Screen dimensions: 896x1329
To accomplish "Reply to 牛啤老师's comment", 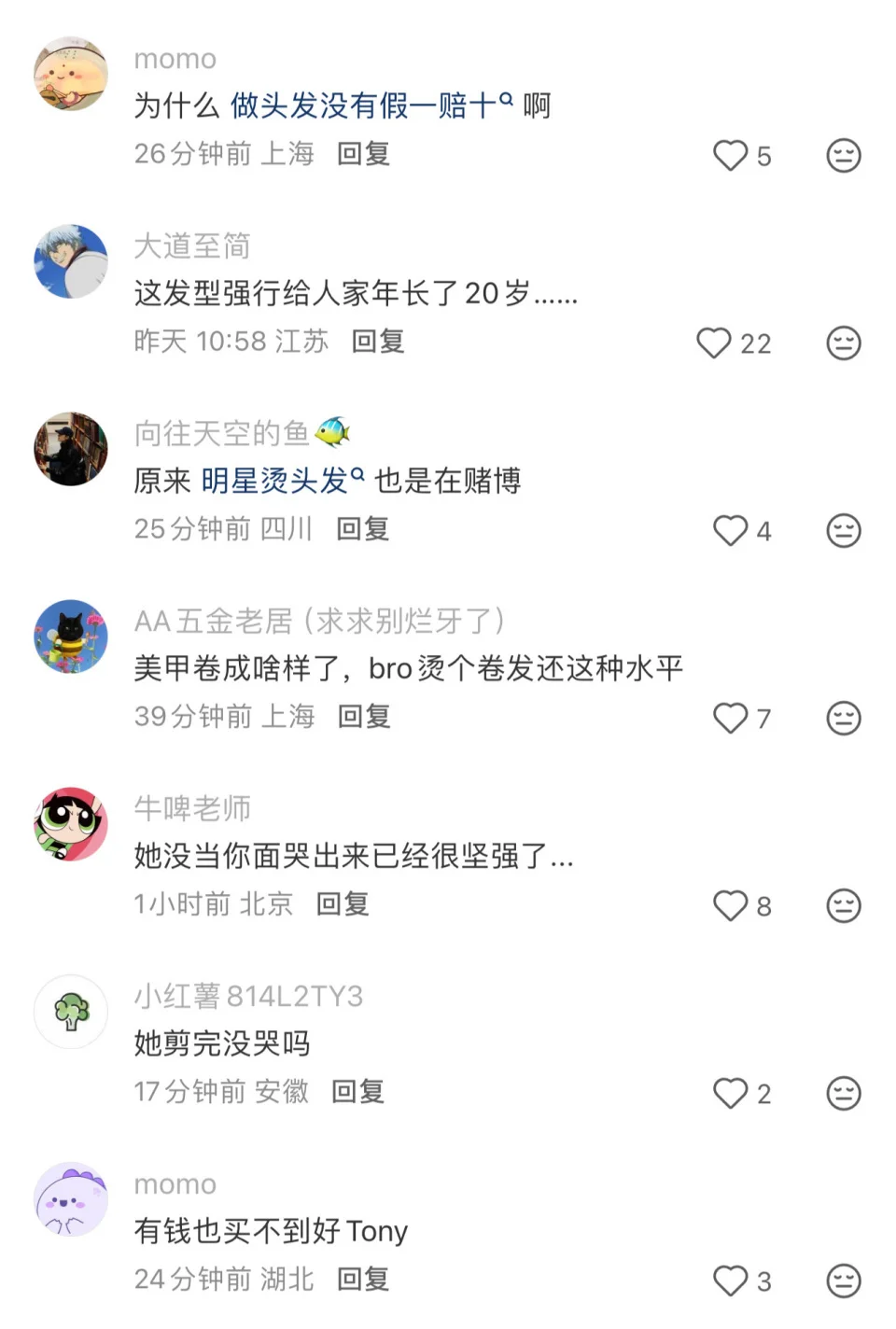I will 342,904.
